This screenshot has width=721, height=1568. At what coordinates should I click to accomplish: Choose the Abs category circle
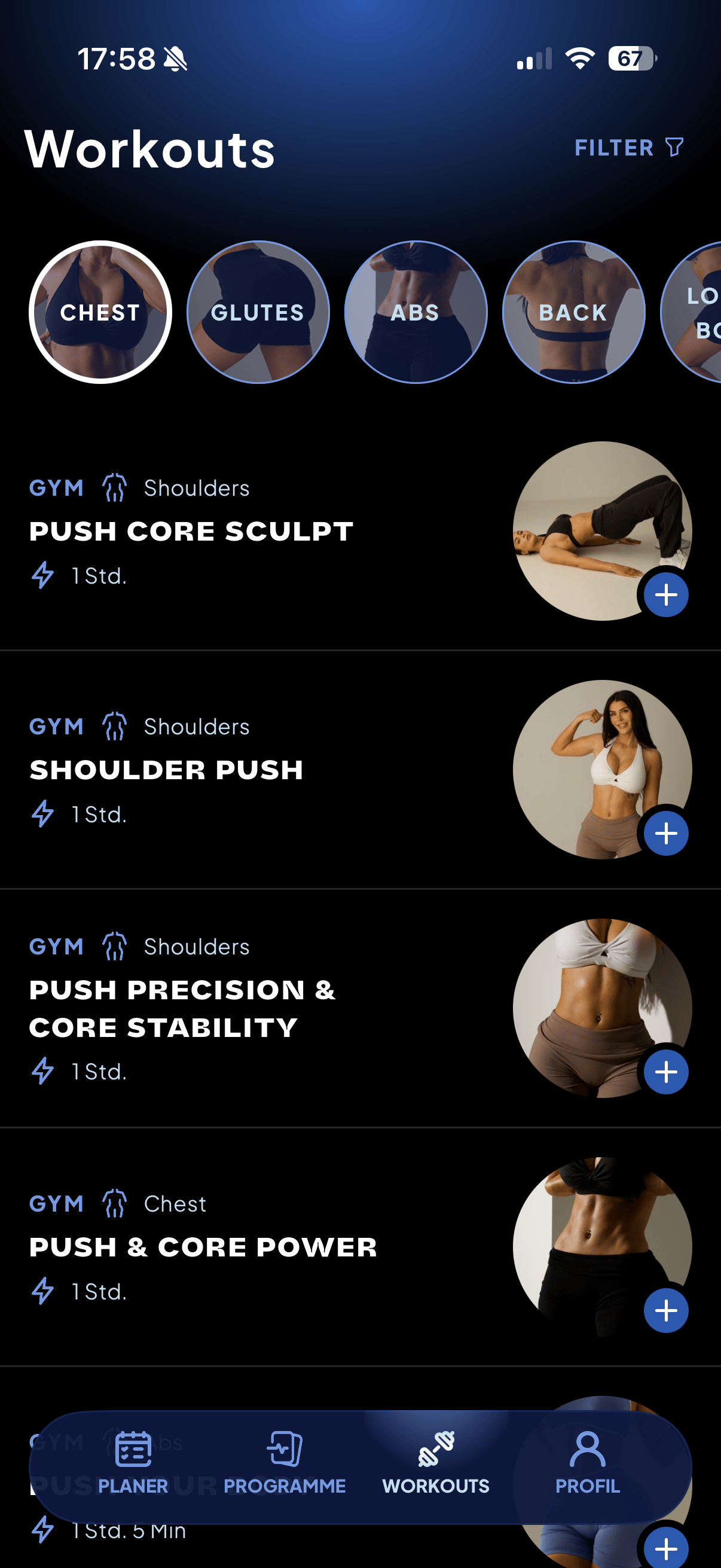[416, 312]
